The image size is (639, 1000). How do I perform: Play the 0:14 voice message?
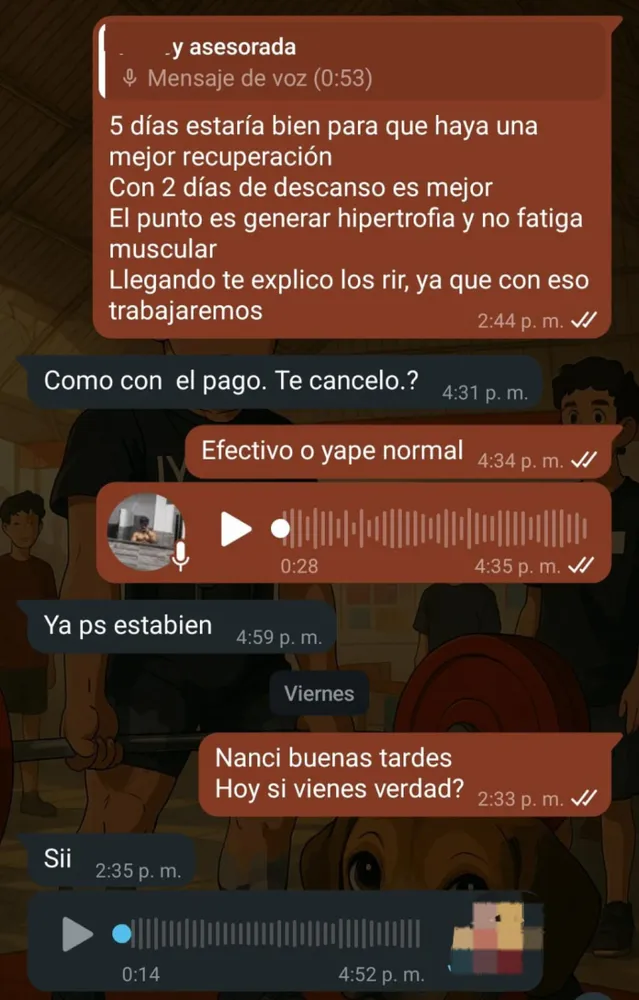(x=77, y=934)
